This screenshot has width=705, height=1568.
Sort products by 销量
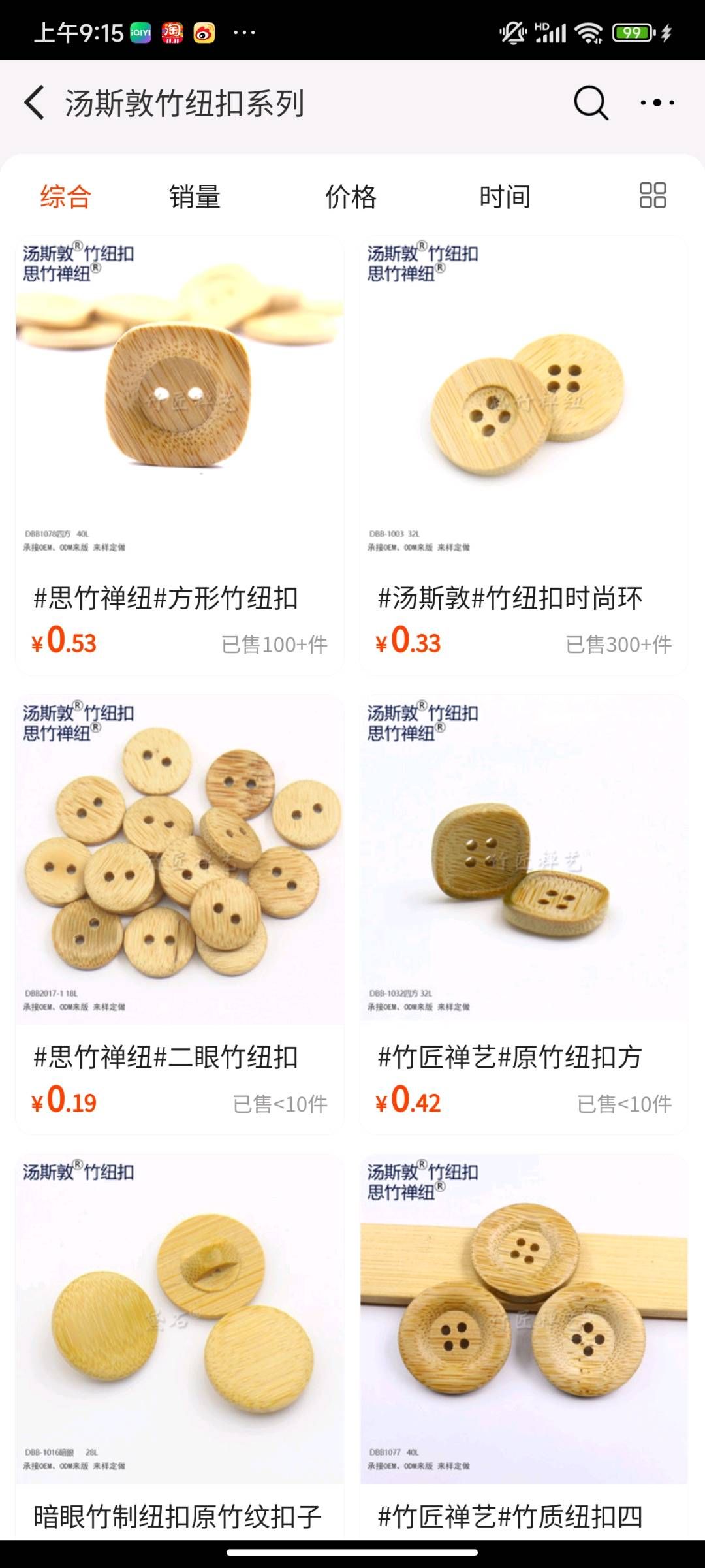pyautogui.click(x=195, y=196)
